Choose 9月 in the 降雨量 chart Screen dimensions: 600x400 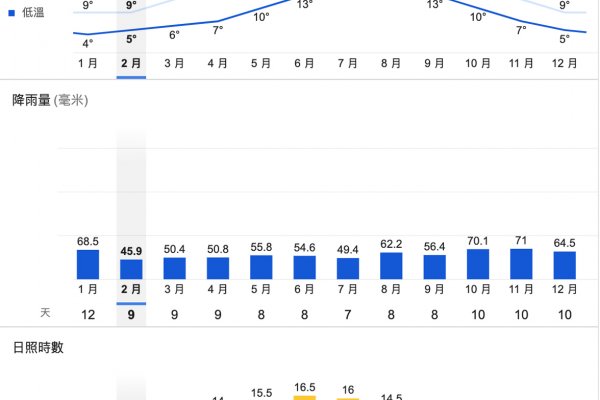pos(435,267)
